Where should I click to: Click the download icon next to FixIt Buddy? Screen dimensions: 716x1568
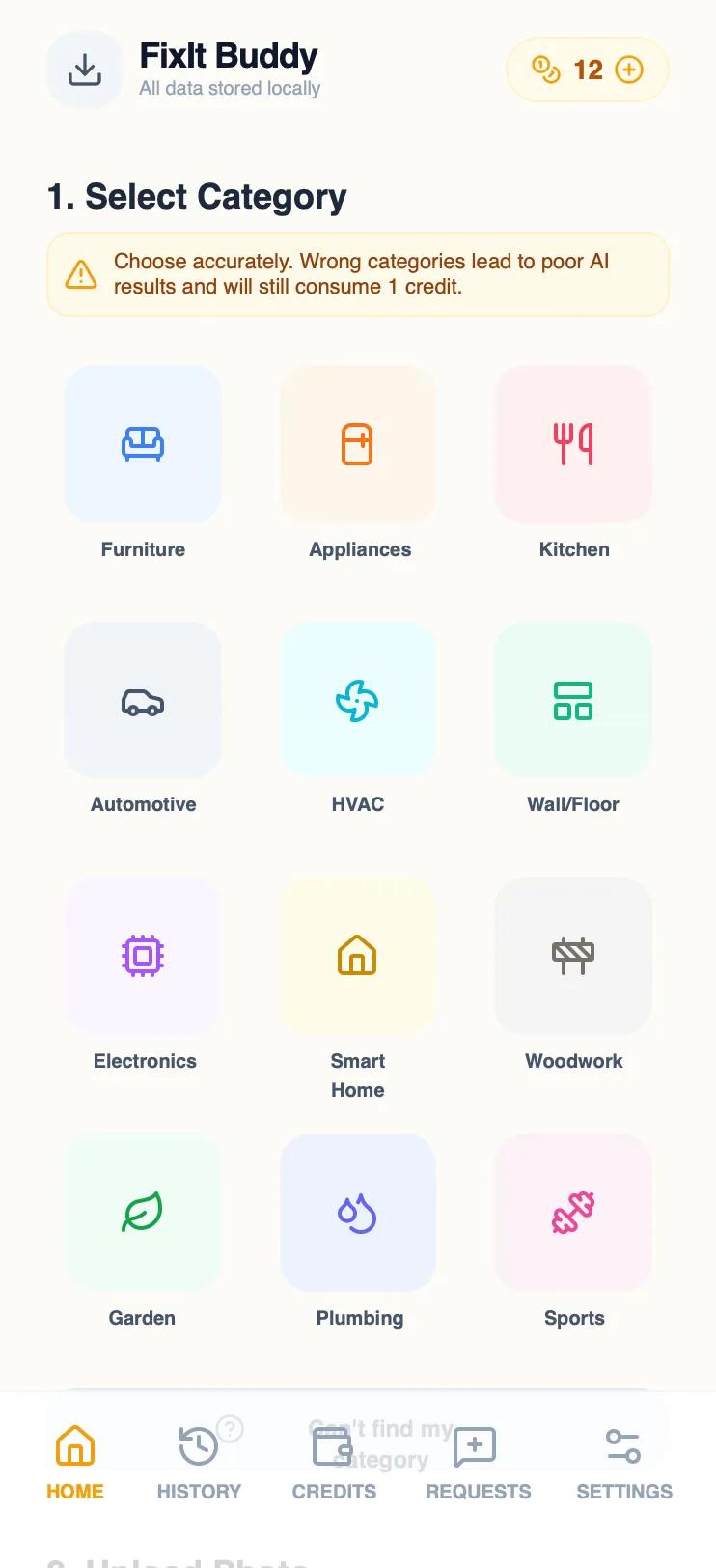point(85,69)
